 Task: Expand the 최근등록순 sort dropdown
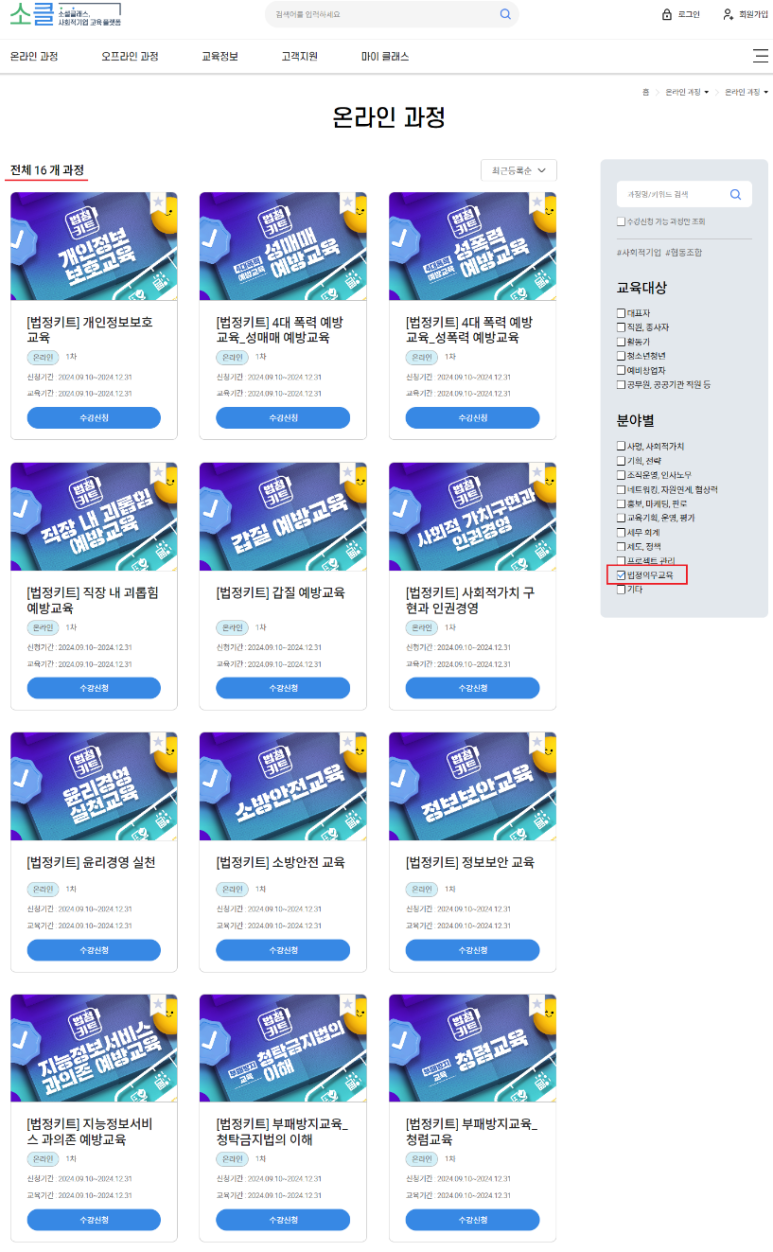pos(518,171)
